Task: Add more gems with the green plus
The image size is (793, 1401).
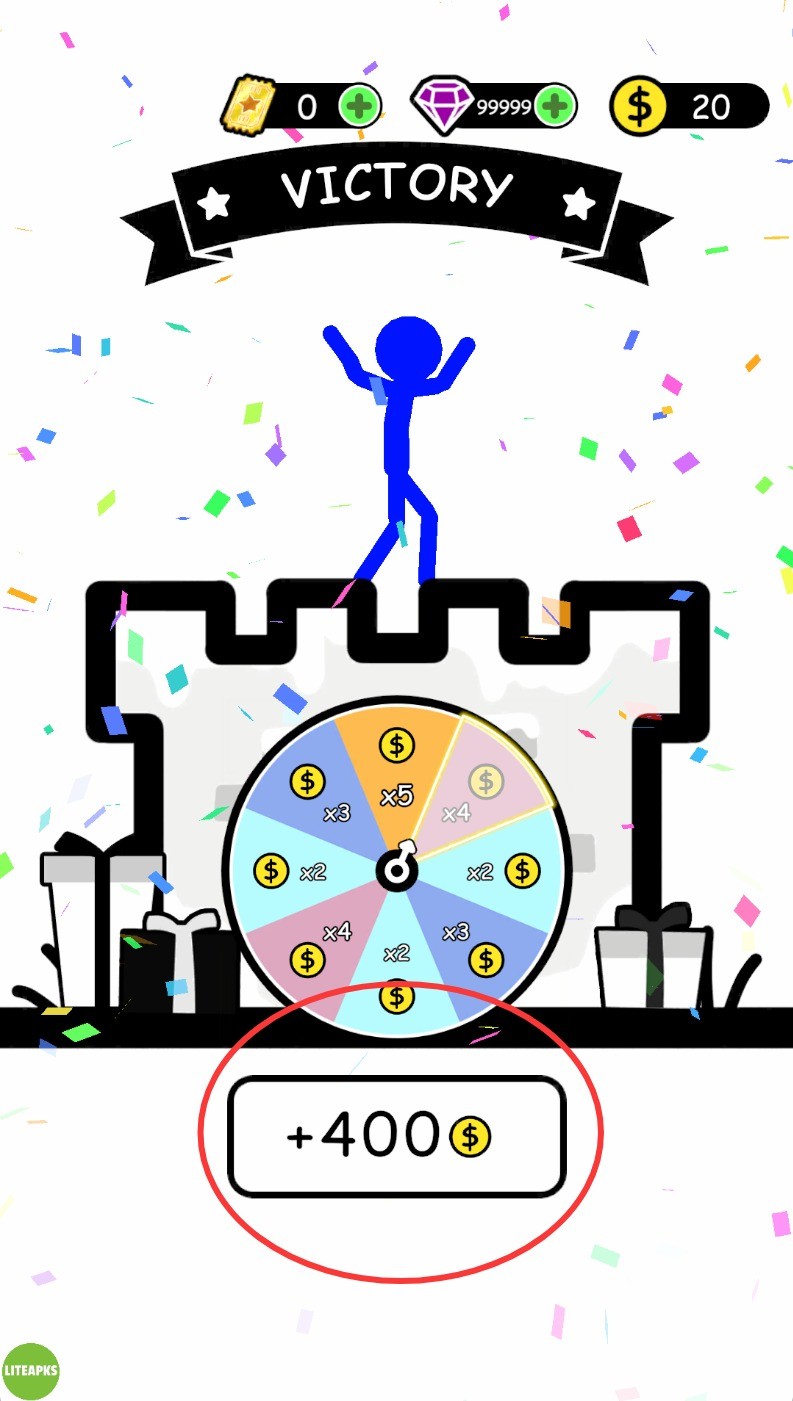Action: pos(555,106)
